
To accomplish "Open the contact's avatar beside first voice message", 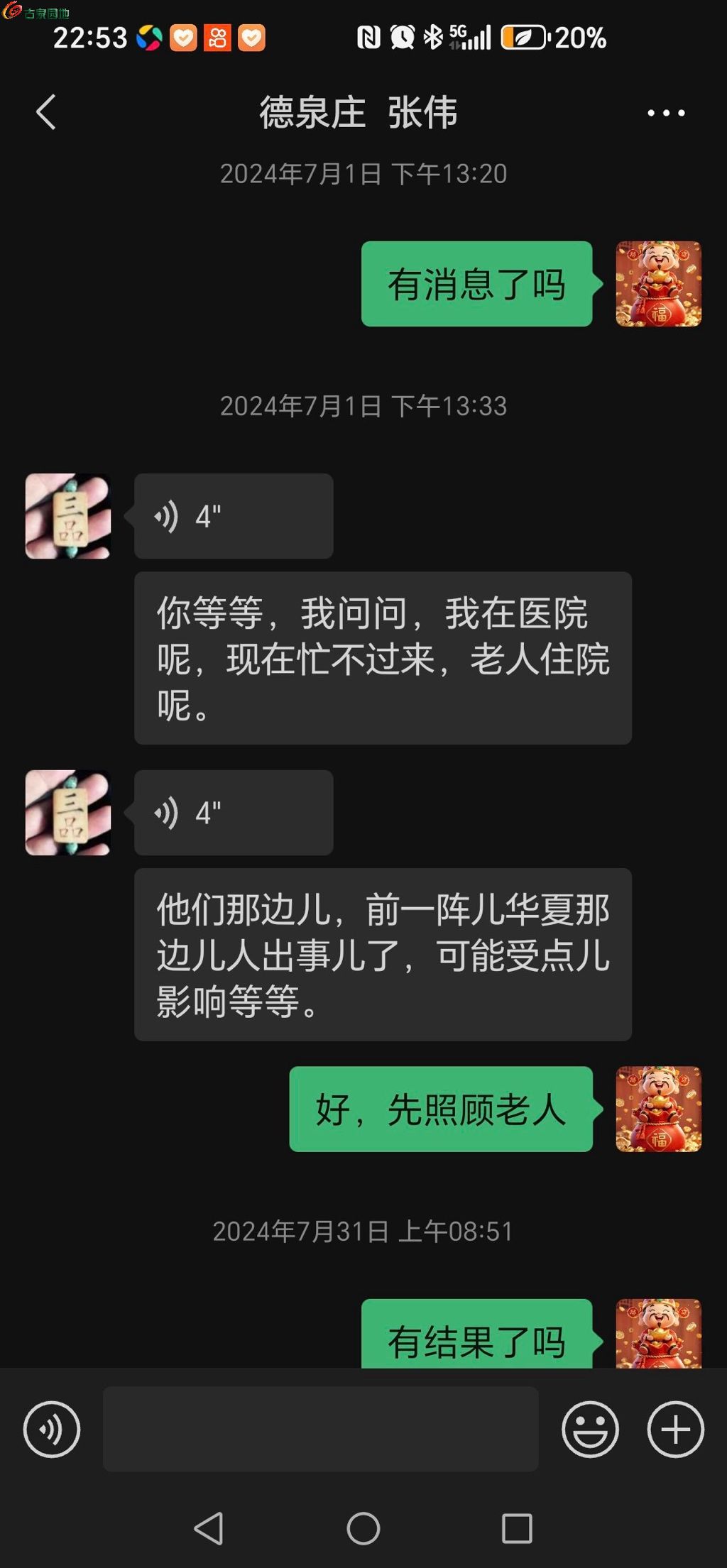I will (x=68, y=516).
